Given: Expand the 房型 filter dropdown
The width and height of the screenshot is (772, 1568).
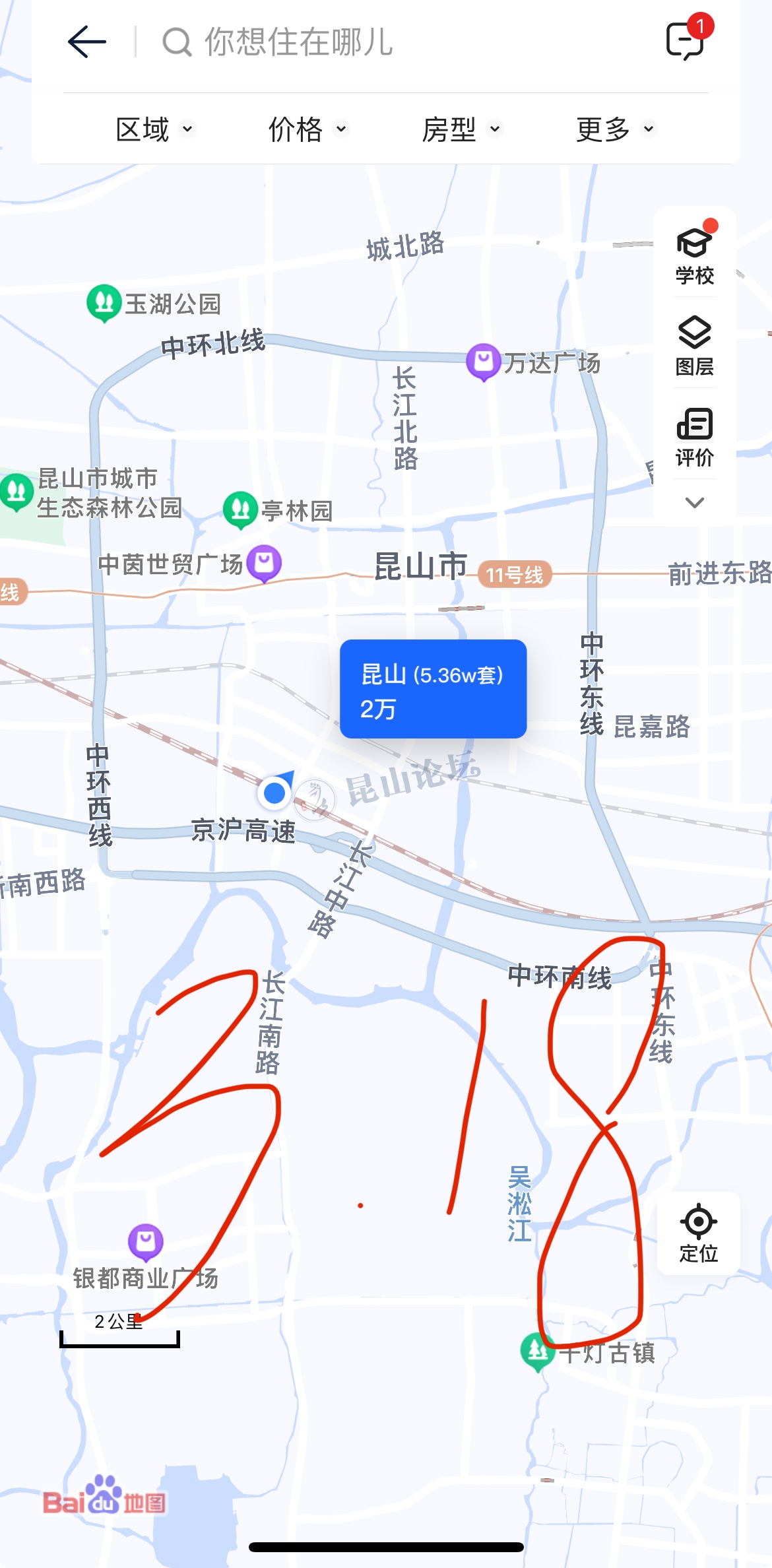Looking at the screenshot, I should point(461,129).
